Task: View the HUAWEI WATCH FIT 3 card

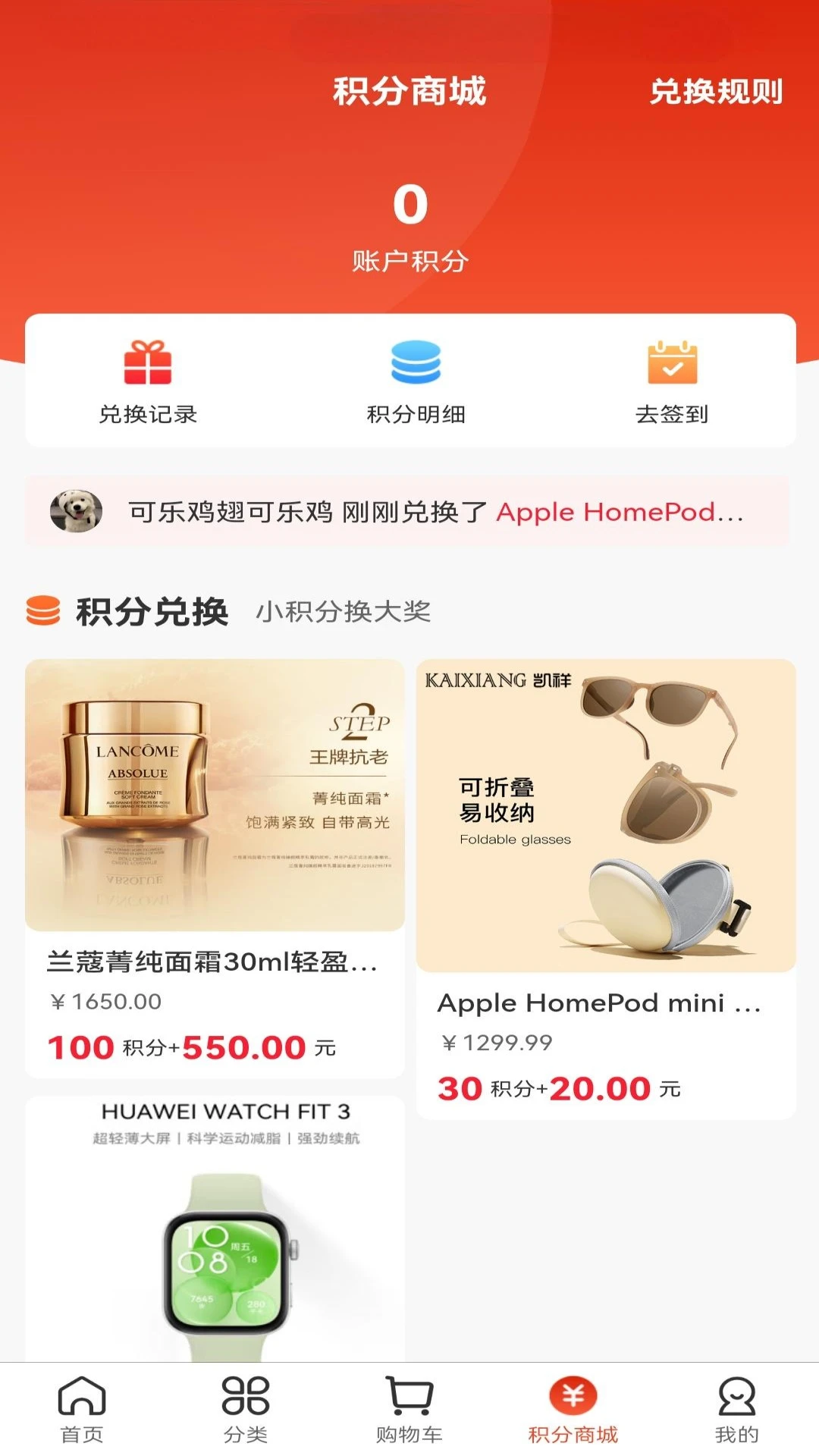Action: tap(215, 1228)
